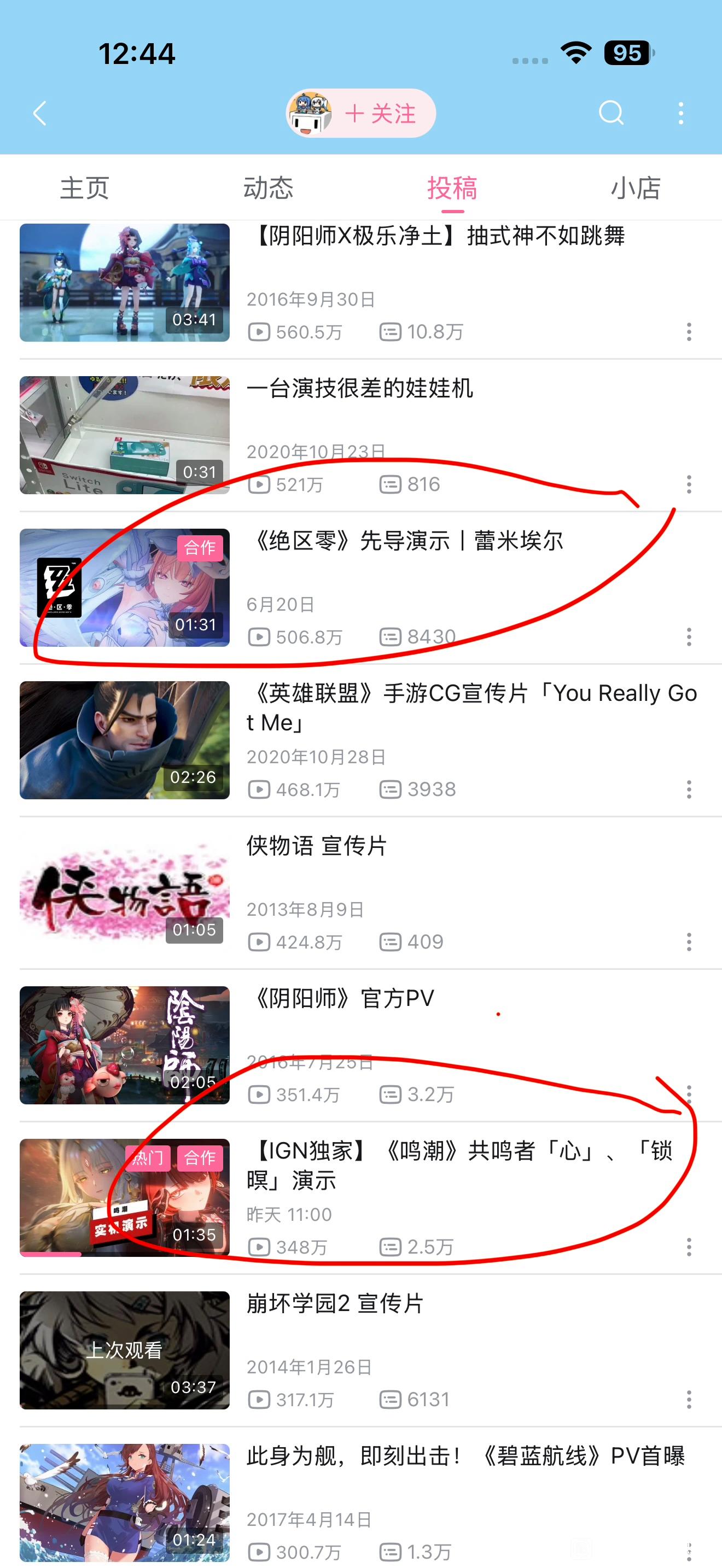Open the 小店 tab
Screen dimensions: 722x1568
pos(636,188)
